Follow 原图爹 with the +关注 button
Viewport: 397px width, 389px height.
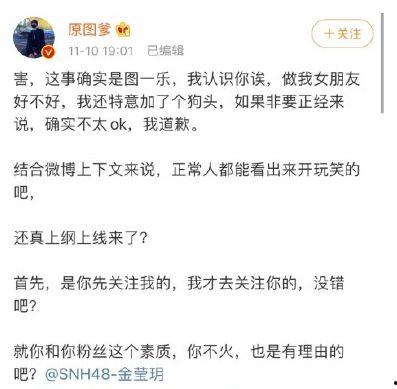pyautogui.click(x=342, y=34)
